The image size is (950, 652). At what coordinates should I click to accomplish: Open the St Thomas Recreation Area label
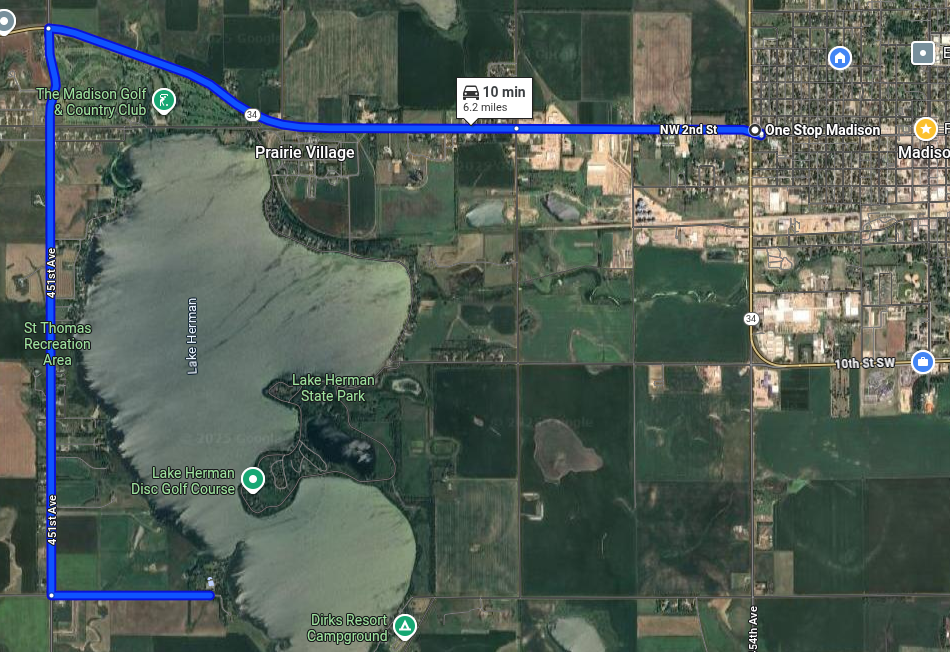point(57,343)
